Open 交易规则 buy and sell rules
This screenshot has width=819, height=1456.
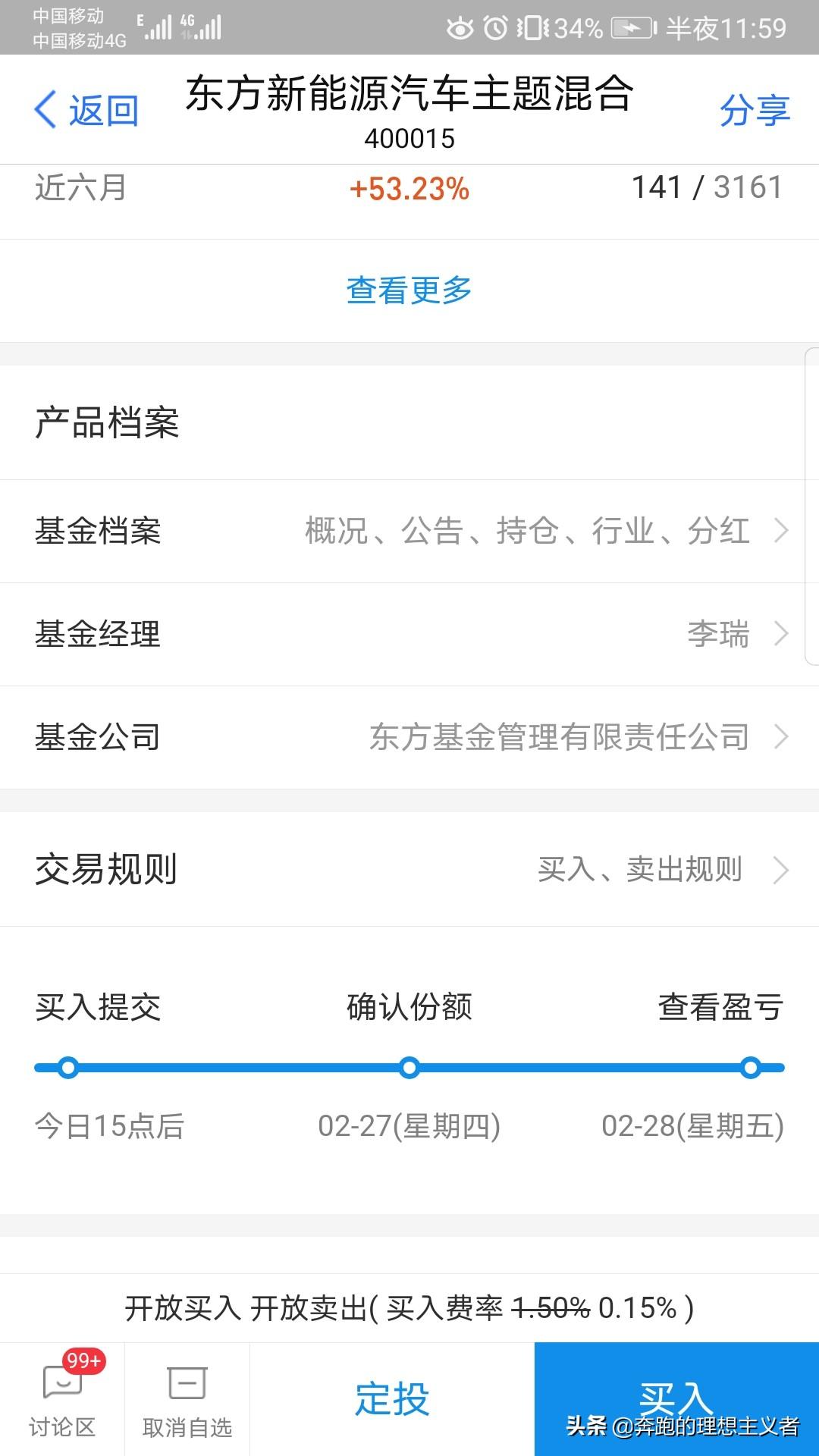[409, 869]
